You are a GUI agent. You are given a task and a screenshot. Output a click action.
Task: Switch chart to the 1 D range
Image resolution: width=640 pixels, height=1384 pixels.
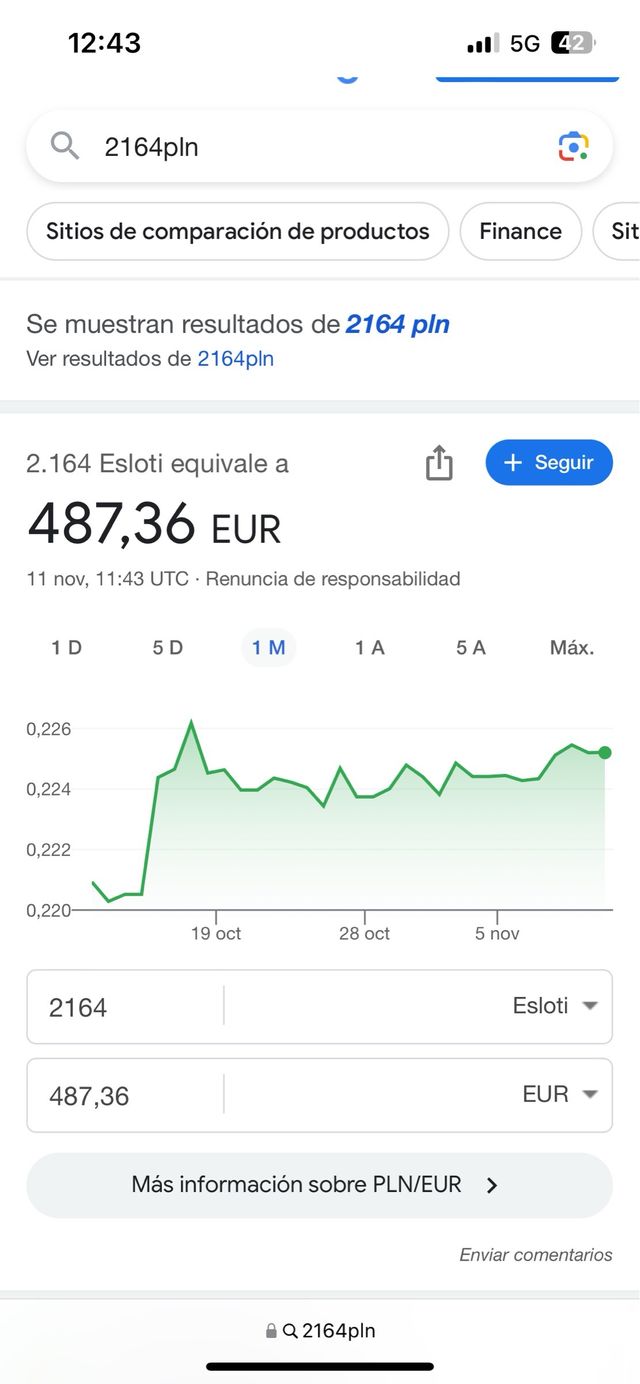(x=67, y=648)
